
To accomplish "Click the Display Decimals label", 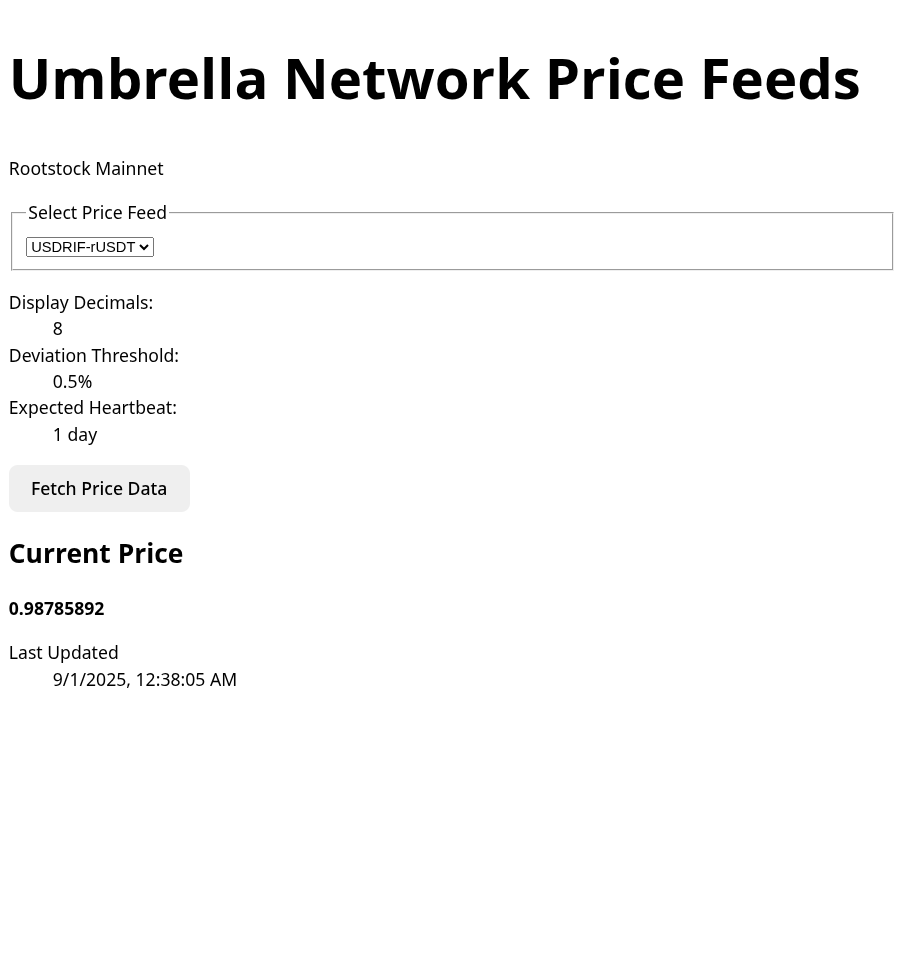I will (x=80, y=302).
